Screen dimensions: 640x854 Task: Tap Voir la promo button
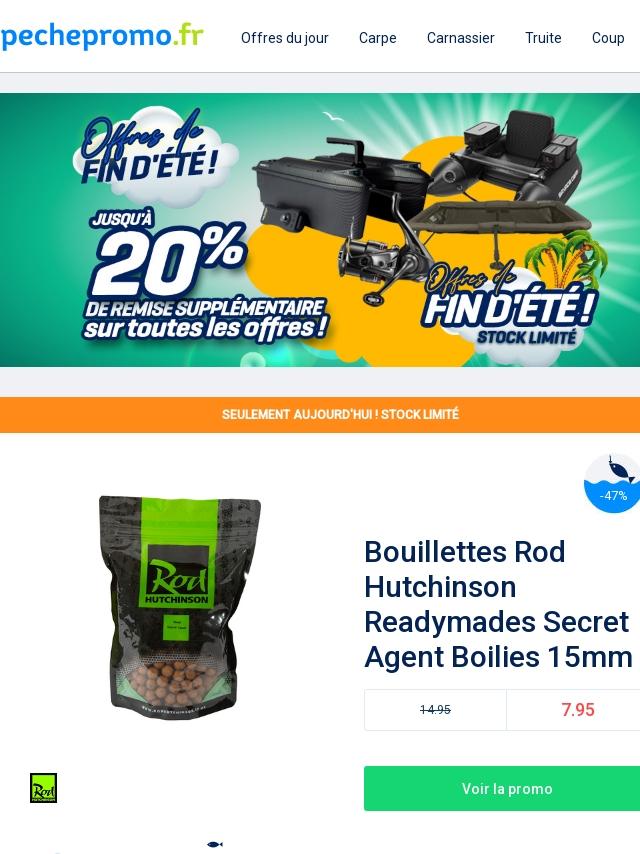coord(506,789)
